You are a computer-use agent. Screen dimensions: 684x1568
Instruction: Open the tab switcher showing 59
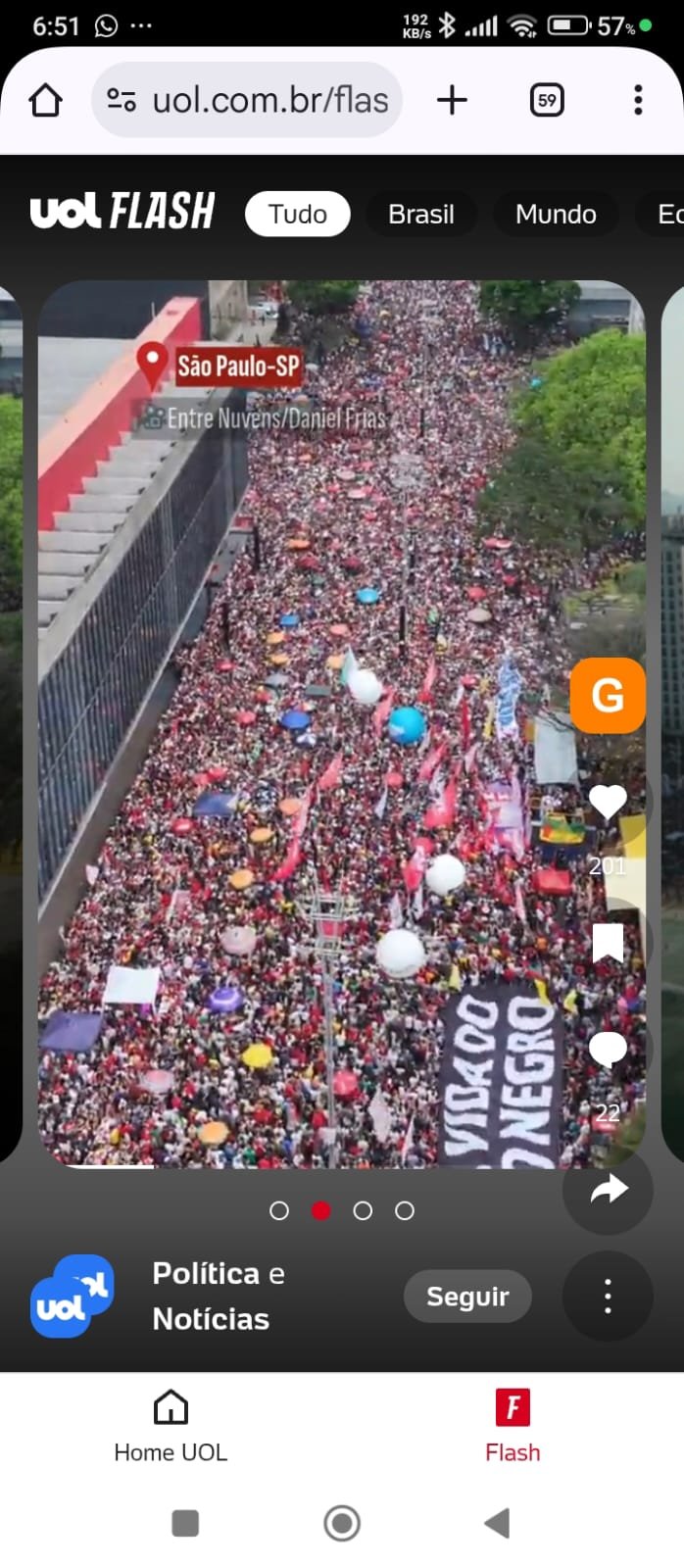coord(546,100)
